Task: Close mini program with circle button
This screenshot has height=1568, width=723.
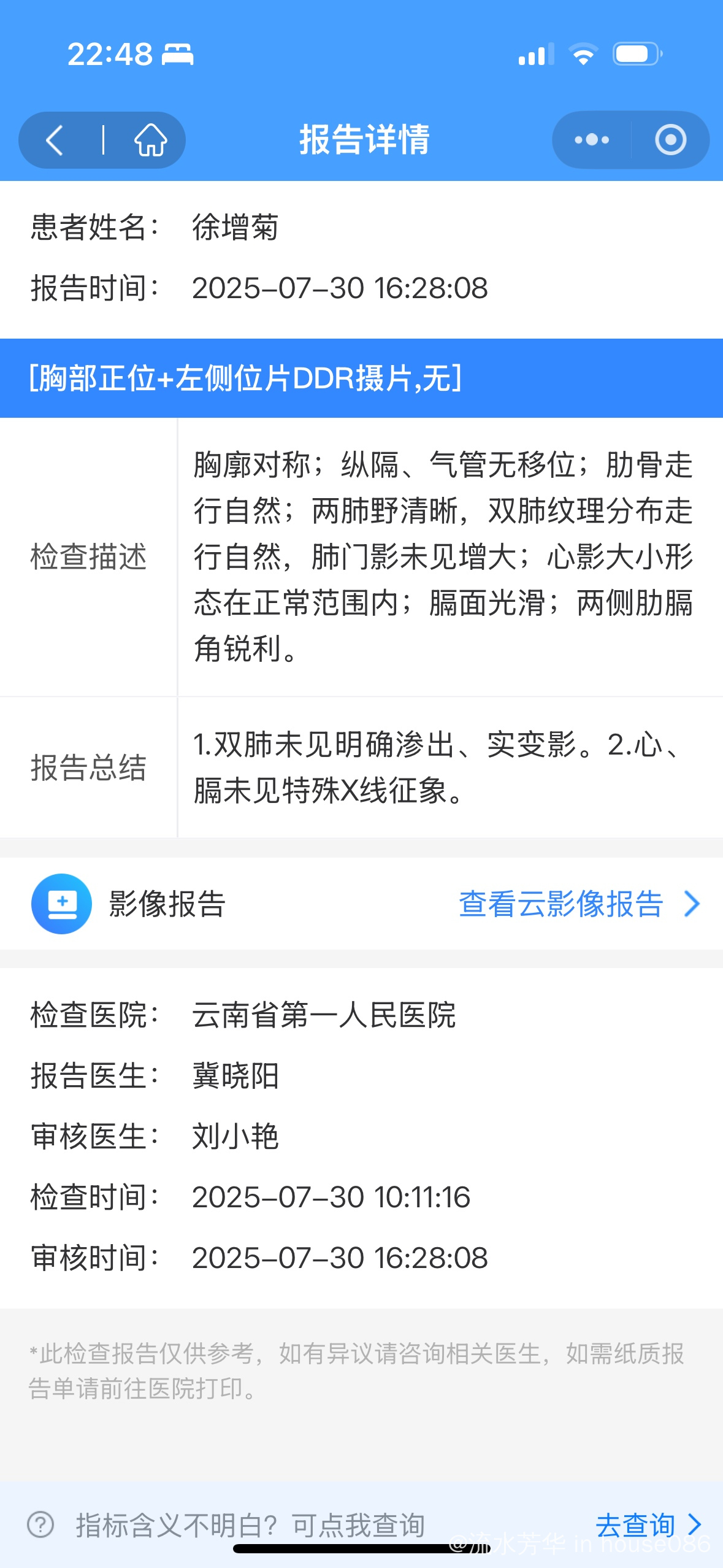Action: click(670, 140)
